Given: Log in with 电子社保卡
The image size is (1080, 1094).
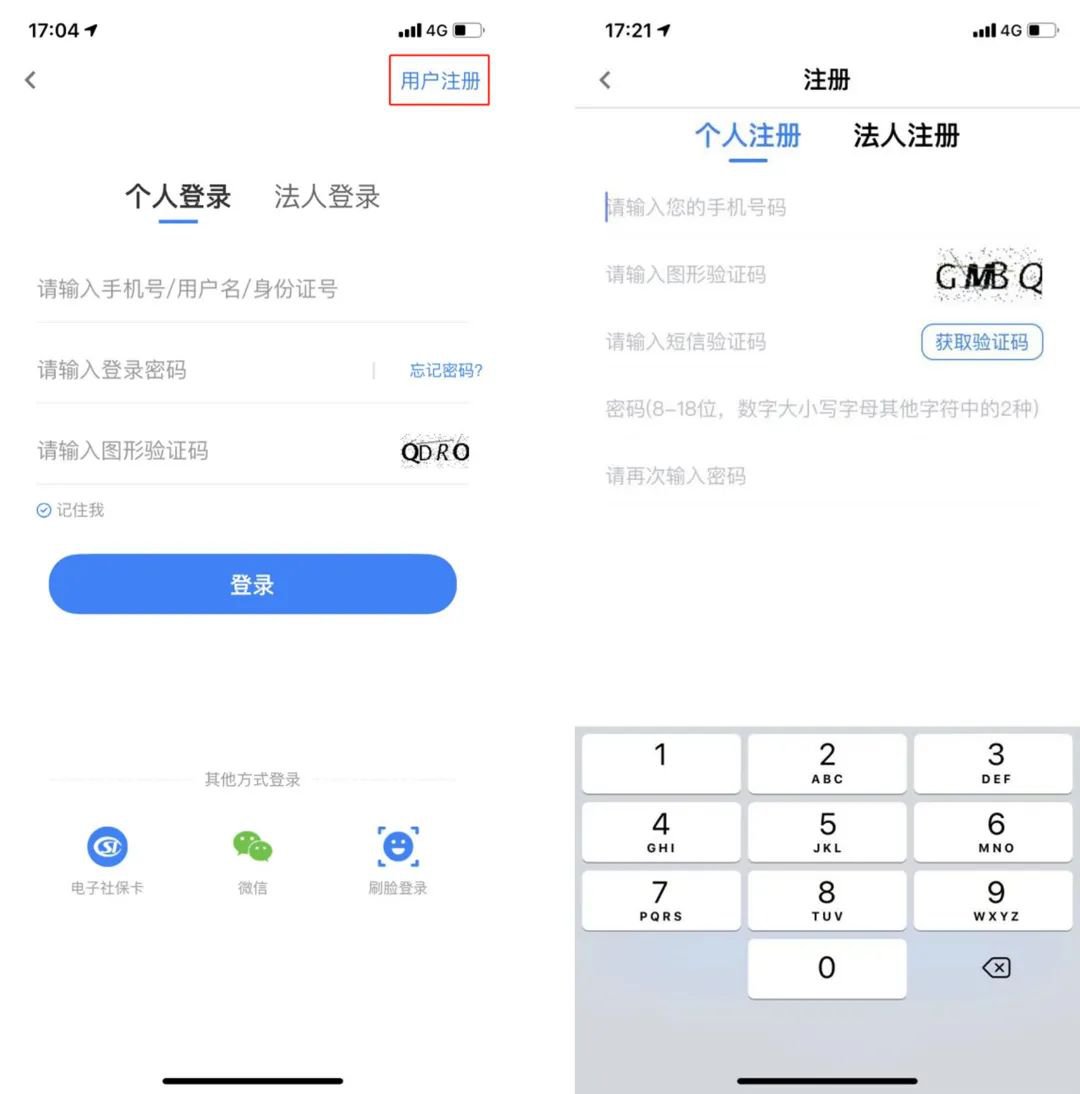Looking at the screenshot, I should pos(107,848).
